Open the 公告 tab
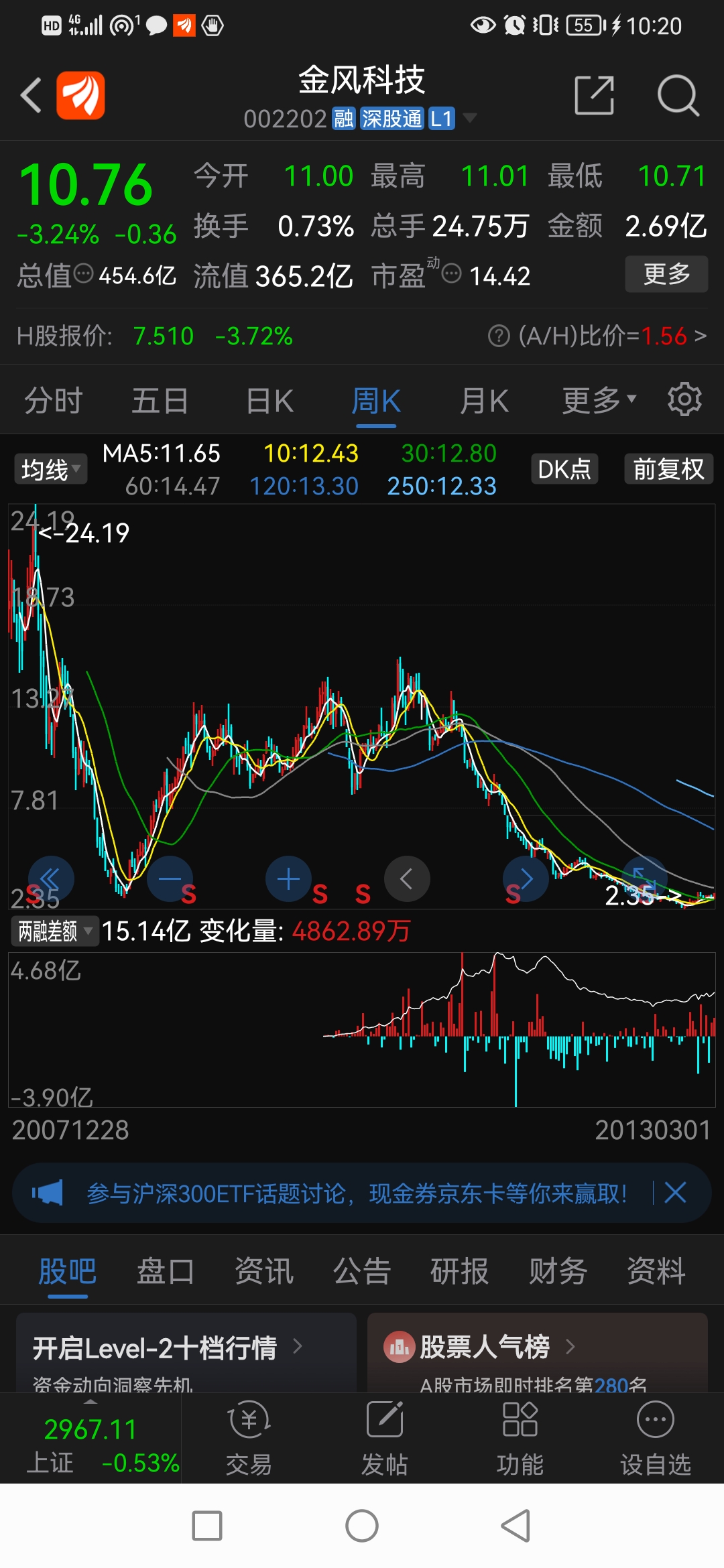 coord(362,1271)
